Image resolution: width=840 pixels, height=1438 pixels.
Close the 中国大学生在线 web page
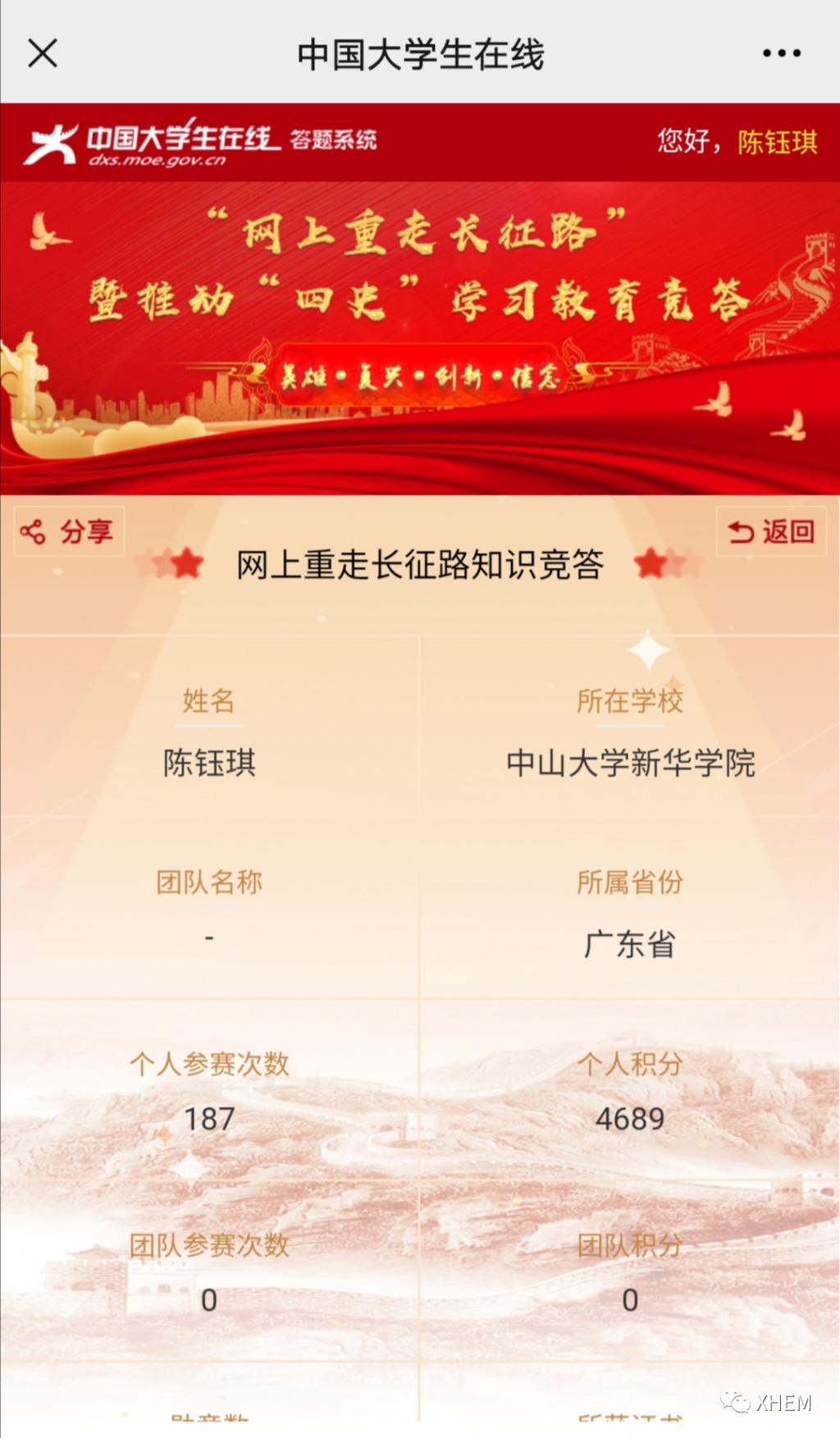click(x=43, y=53)
